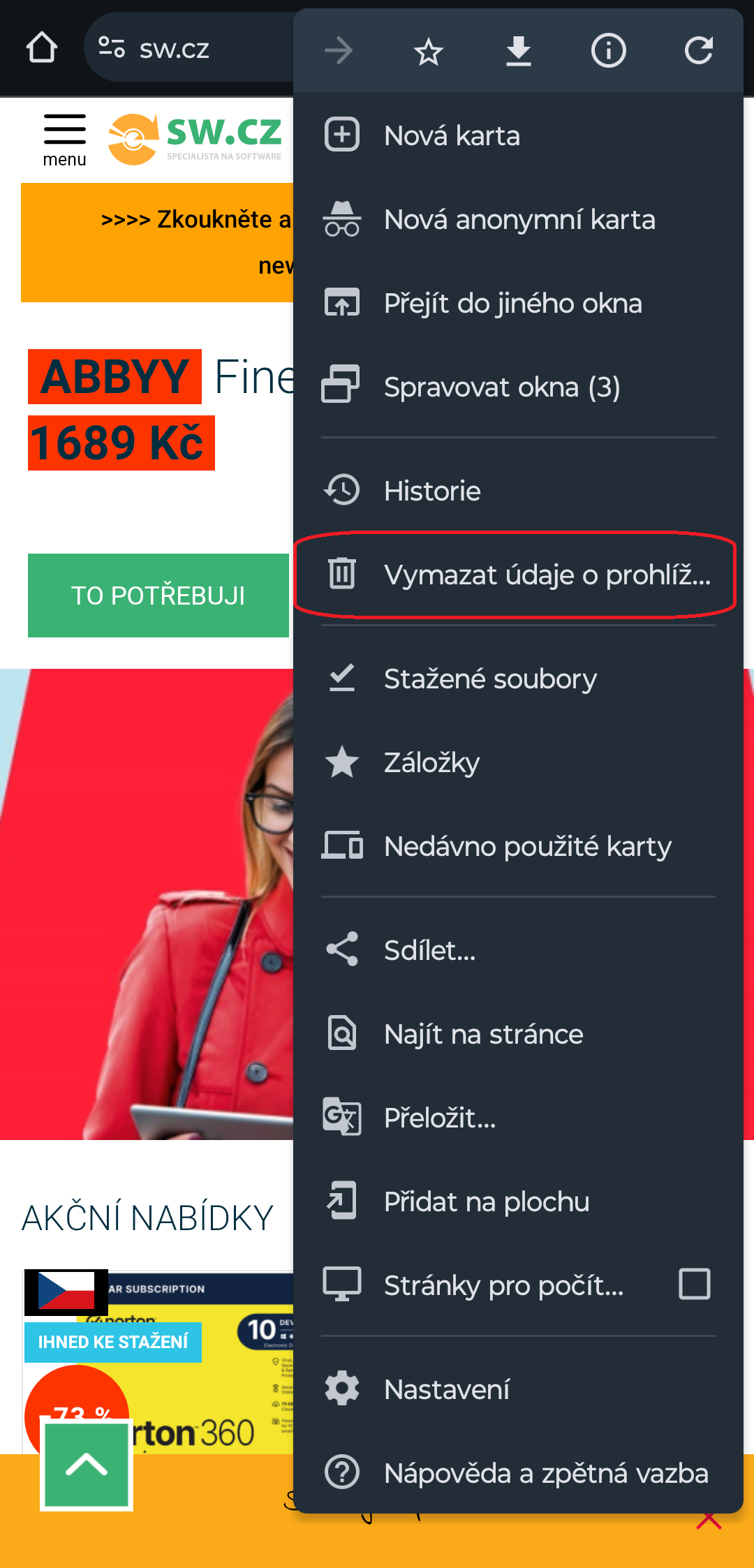Tap Vymazat údaje o prohlížení

518,575
